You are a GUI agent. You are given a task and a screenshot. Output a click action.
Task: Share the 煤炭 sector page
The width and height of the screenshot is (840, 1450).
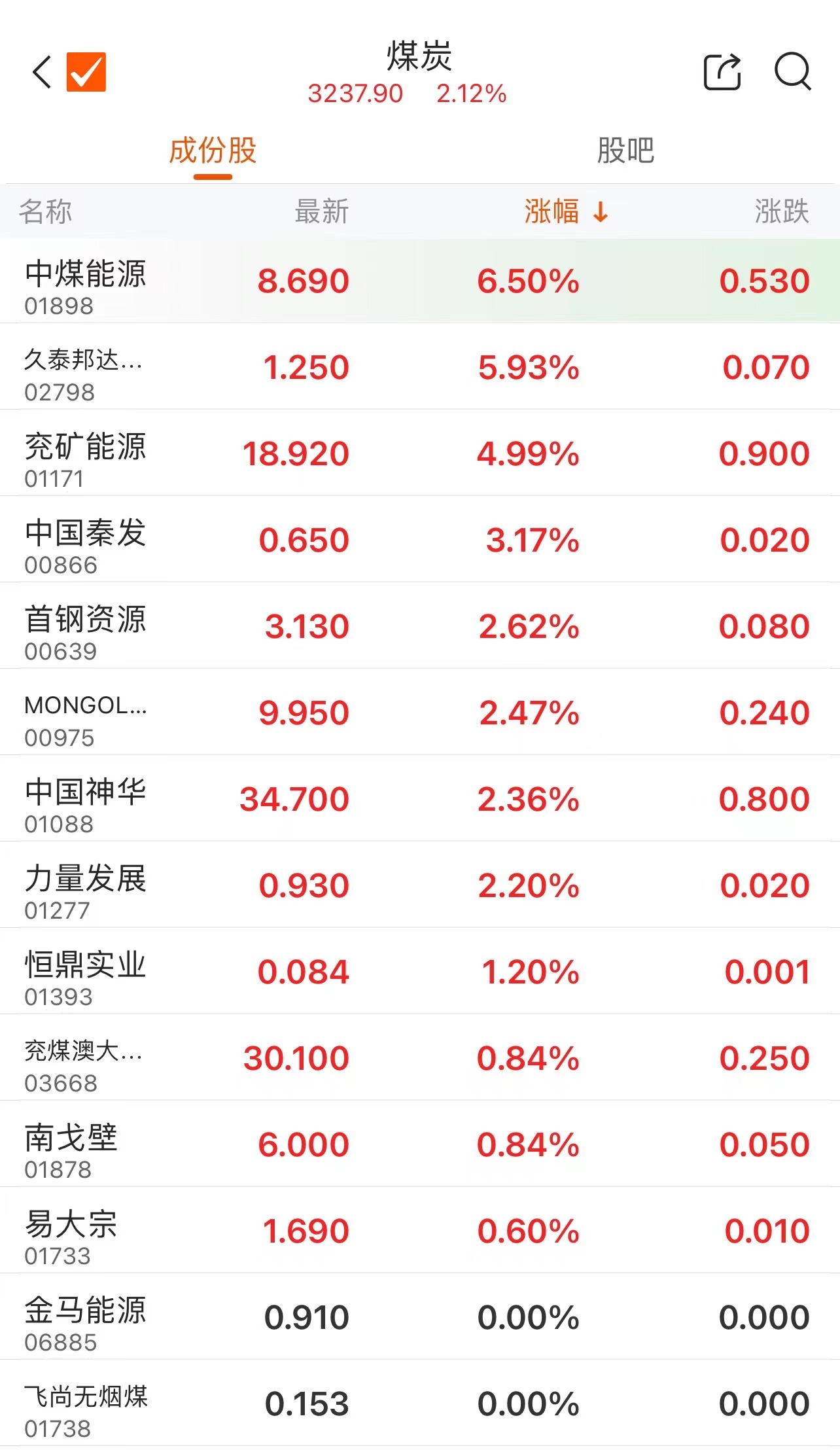(722, 71)
